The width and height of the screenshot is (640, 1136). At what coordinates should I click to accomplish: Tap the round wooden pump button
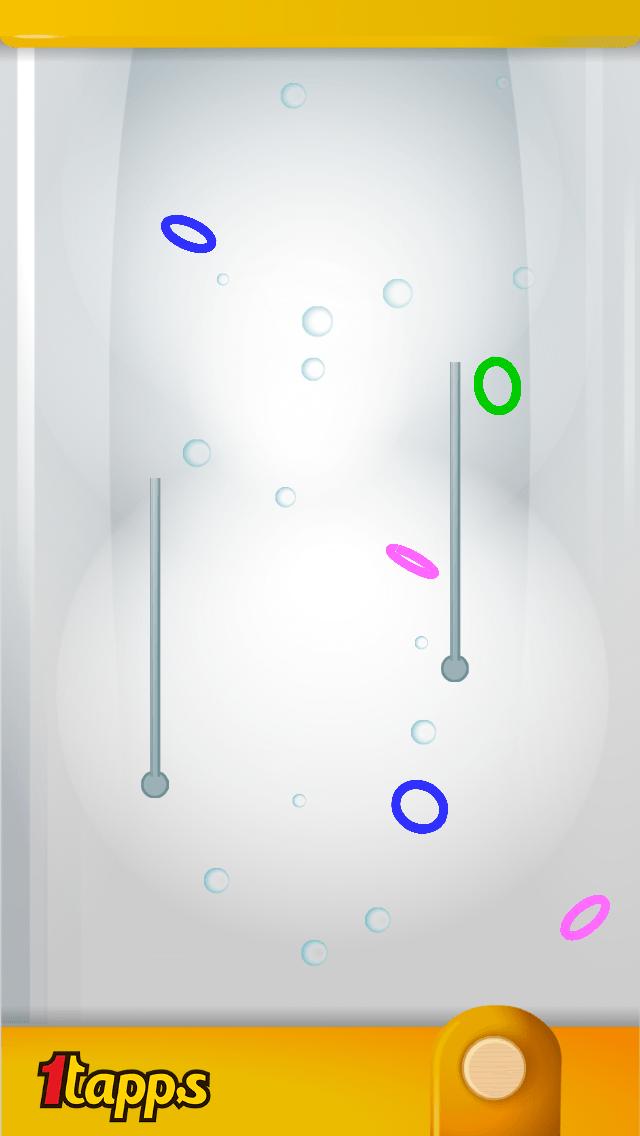pyautogui.click(x=494, y=1068)
